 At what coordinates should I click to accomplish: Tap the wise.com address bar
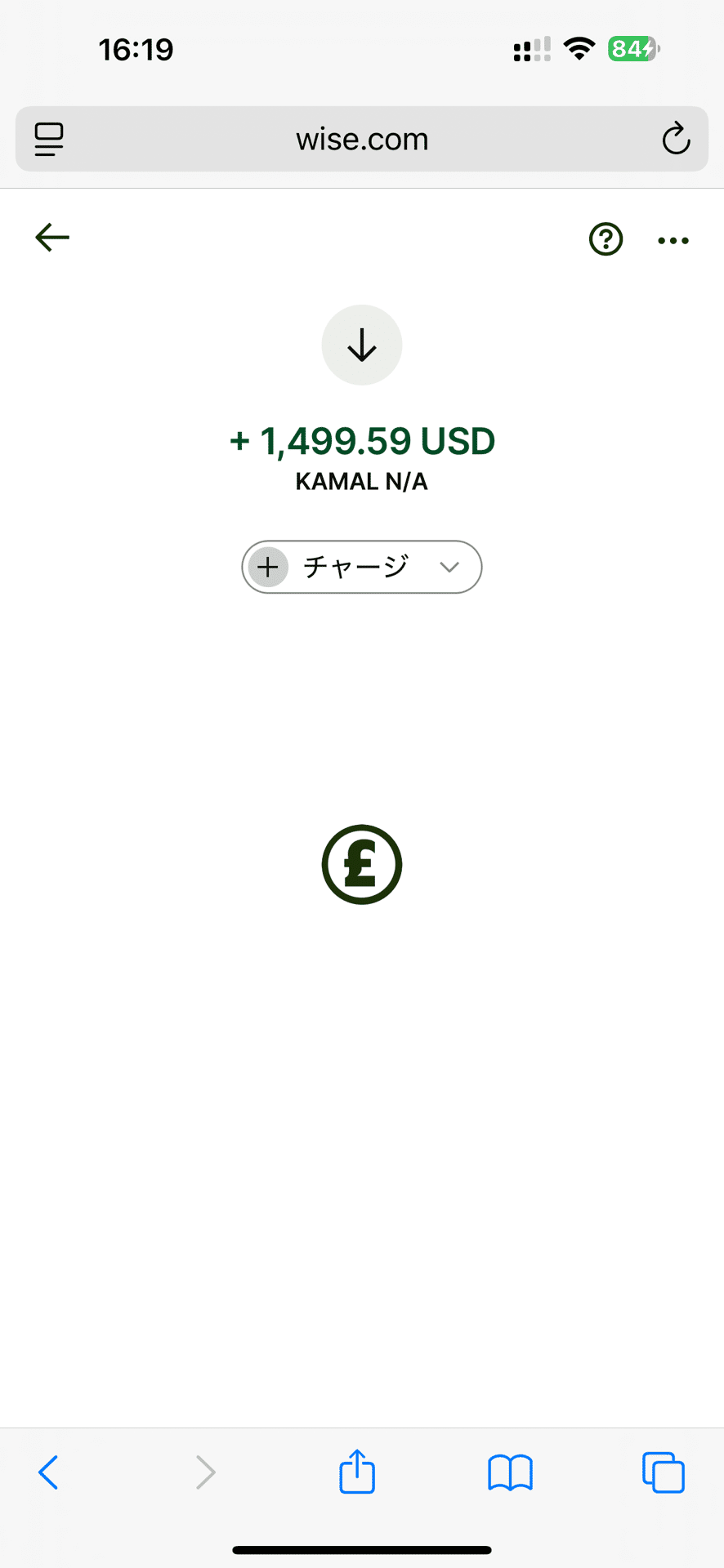(x=362, y=139)
